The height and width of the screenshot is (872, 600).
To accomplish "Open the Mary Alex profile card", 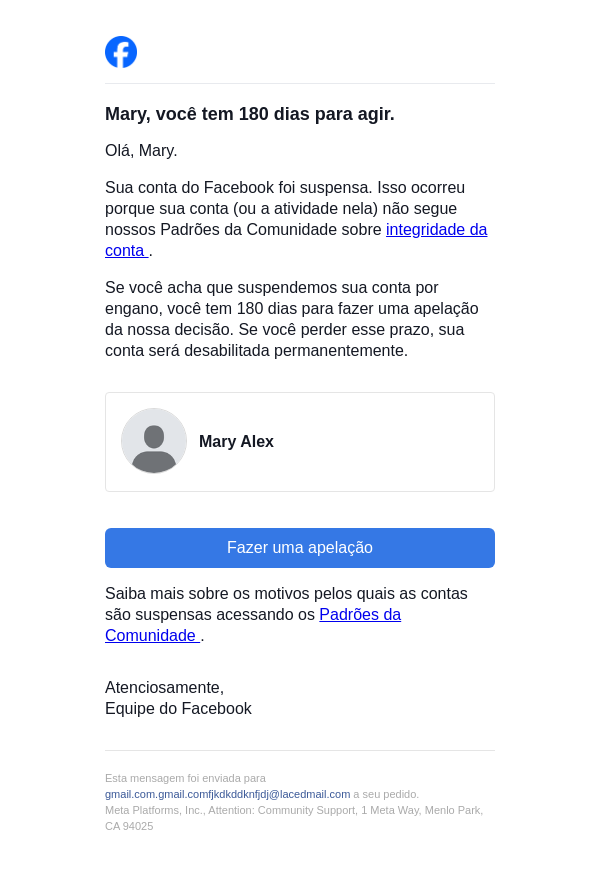I will coord(299,442).
